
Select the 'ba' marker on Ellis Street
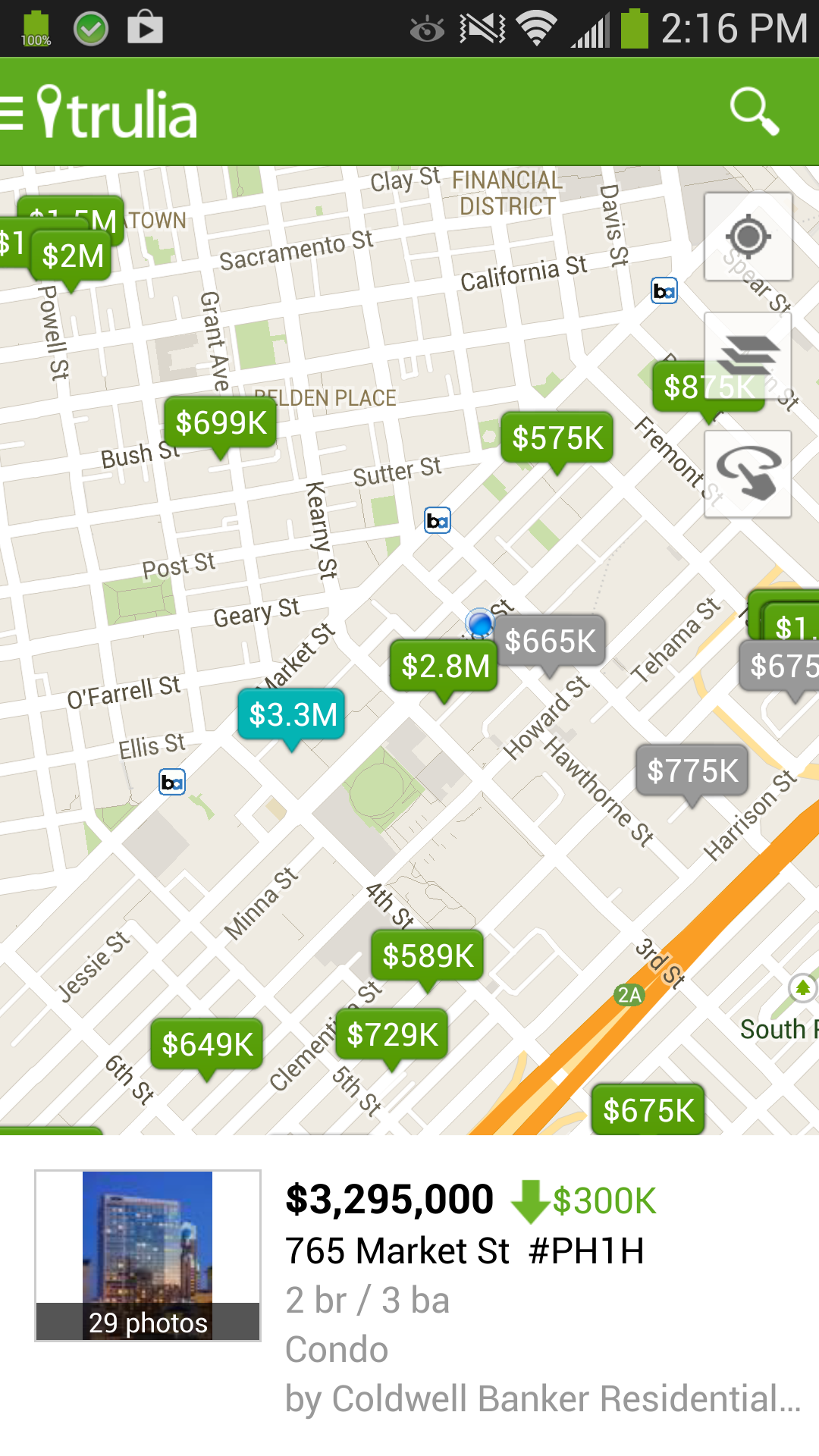point(172,783)
